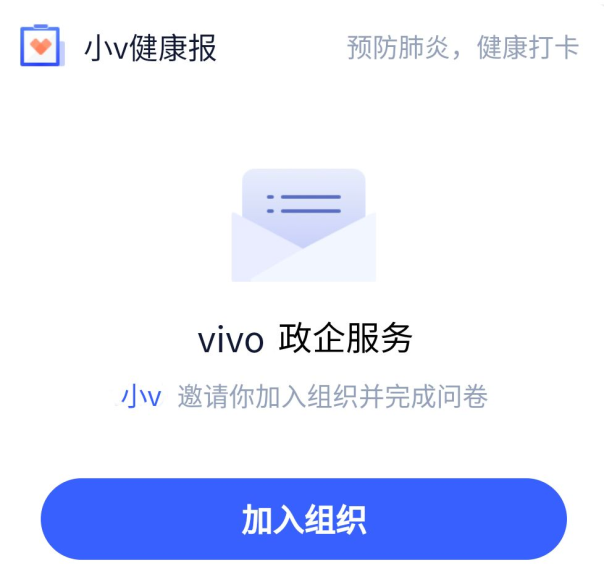Tap the 加入组织 button

point(304,519)
